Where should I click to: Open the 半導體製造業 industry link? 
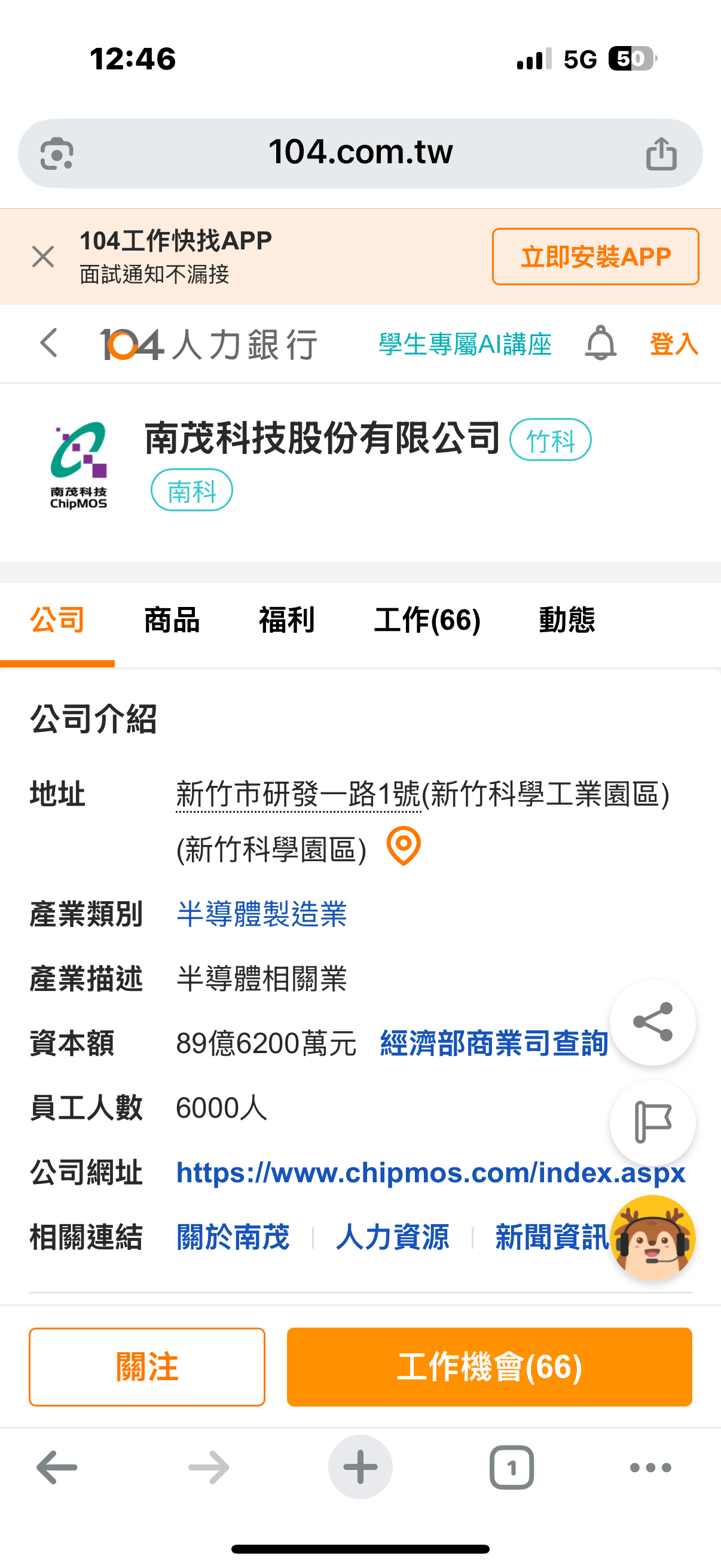(x=262, y=914)
